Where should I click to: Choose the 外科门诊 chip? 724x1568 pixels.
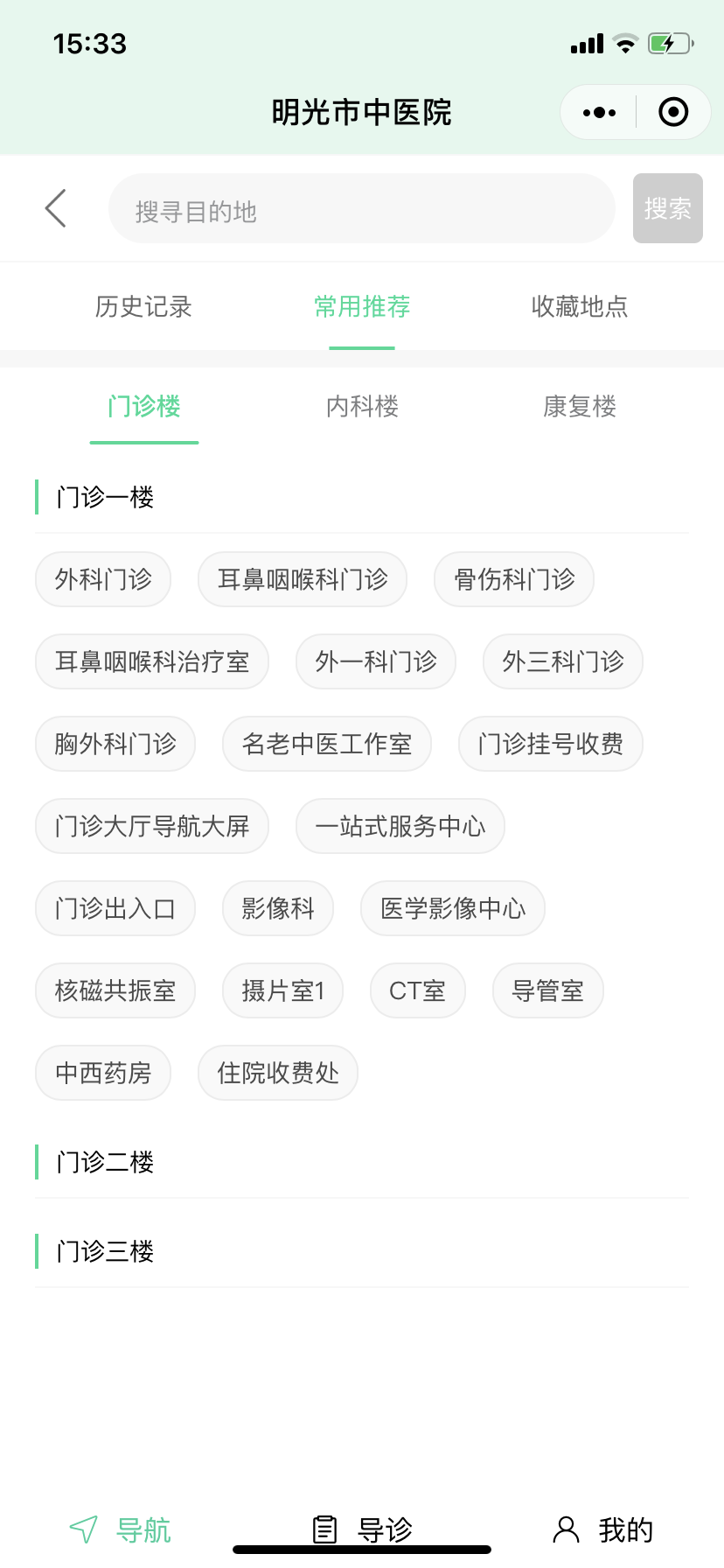coord(103,579)
